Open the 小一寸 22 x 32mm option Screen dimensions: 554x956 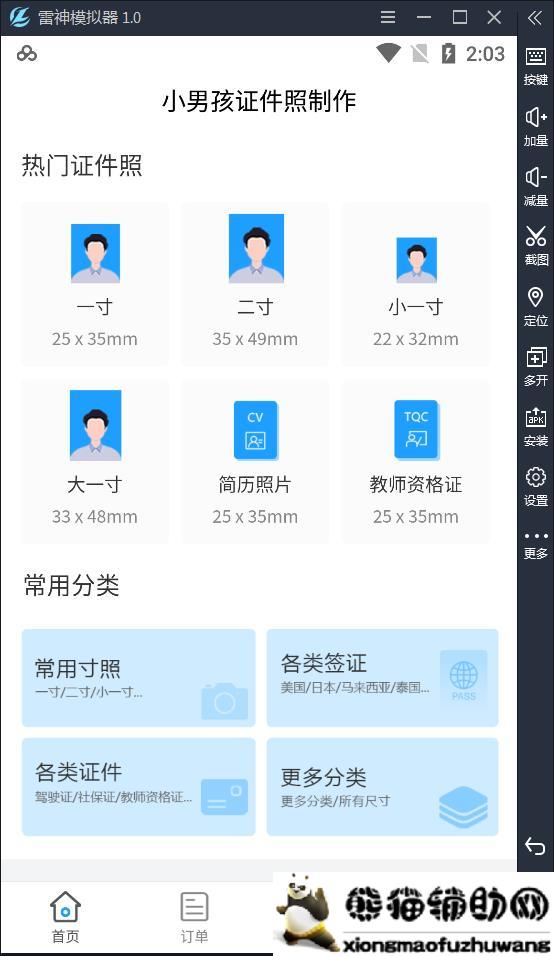coord(416,285)
